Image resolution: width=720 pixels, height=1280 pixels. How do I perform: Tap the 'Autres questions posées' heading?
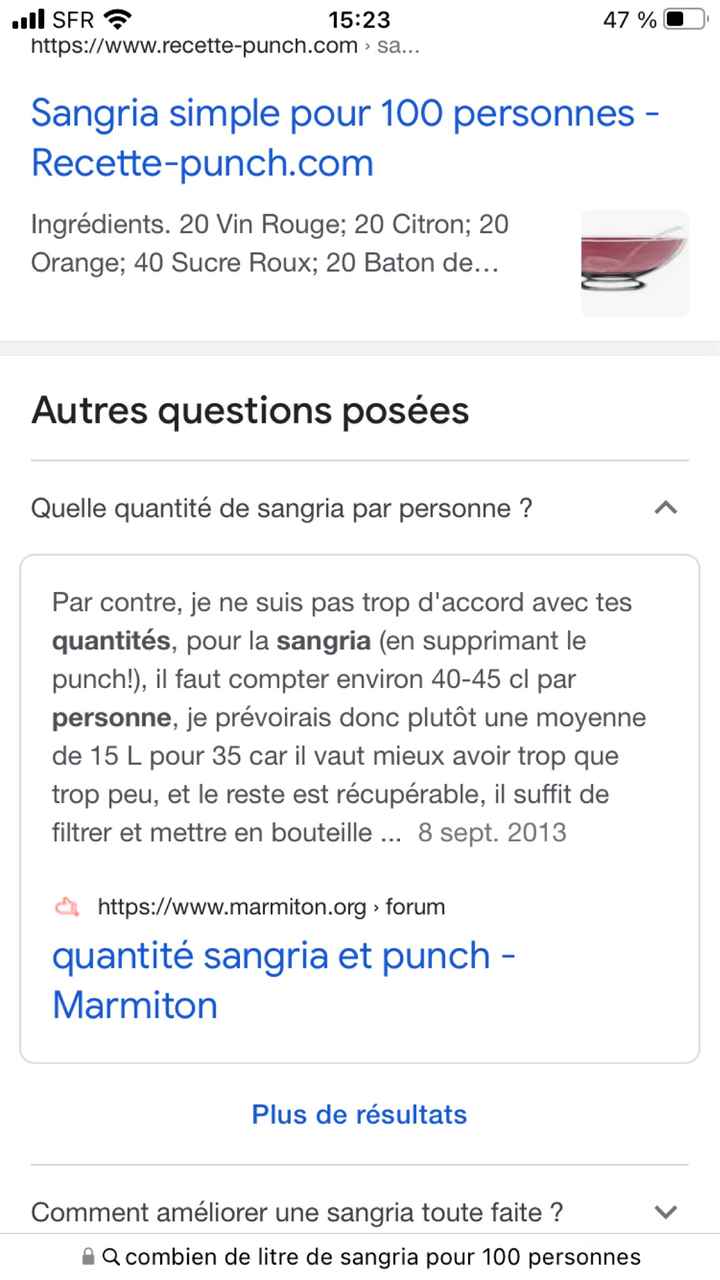pos(249,410)
